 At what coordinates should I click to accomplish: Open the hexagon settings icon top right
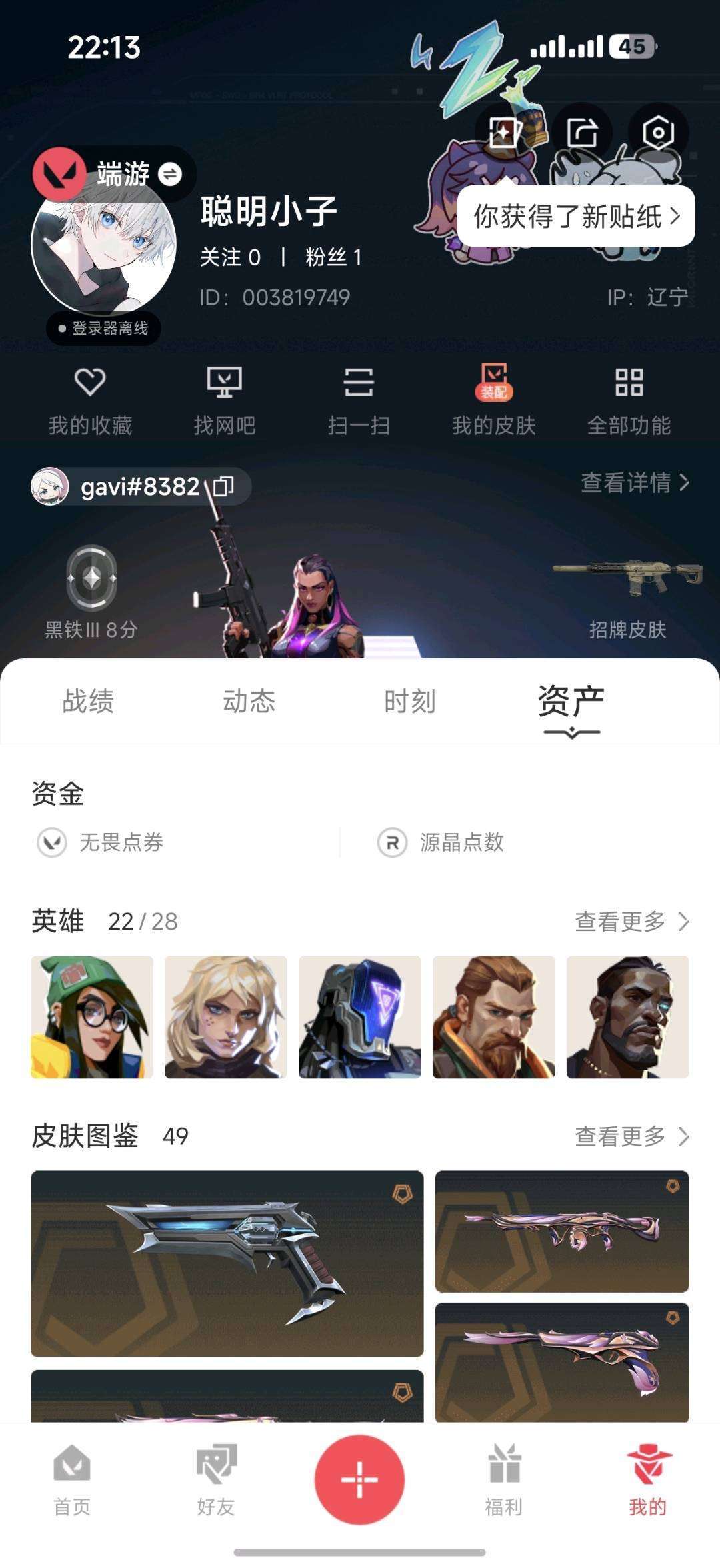tap(657, 132)
